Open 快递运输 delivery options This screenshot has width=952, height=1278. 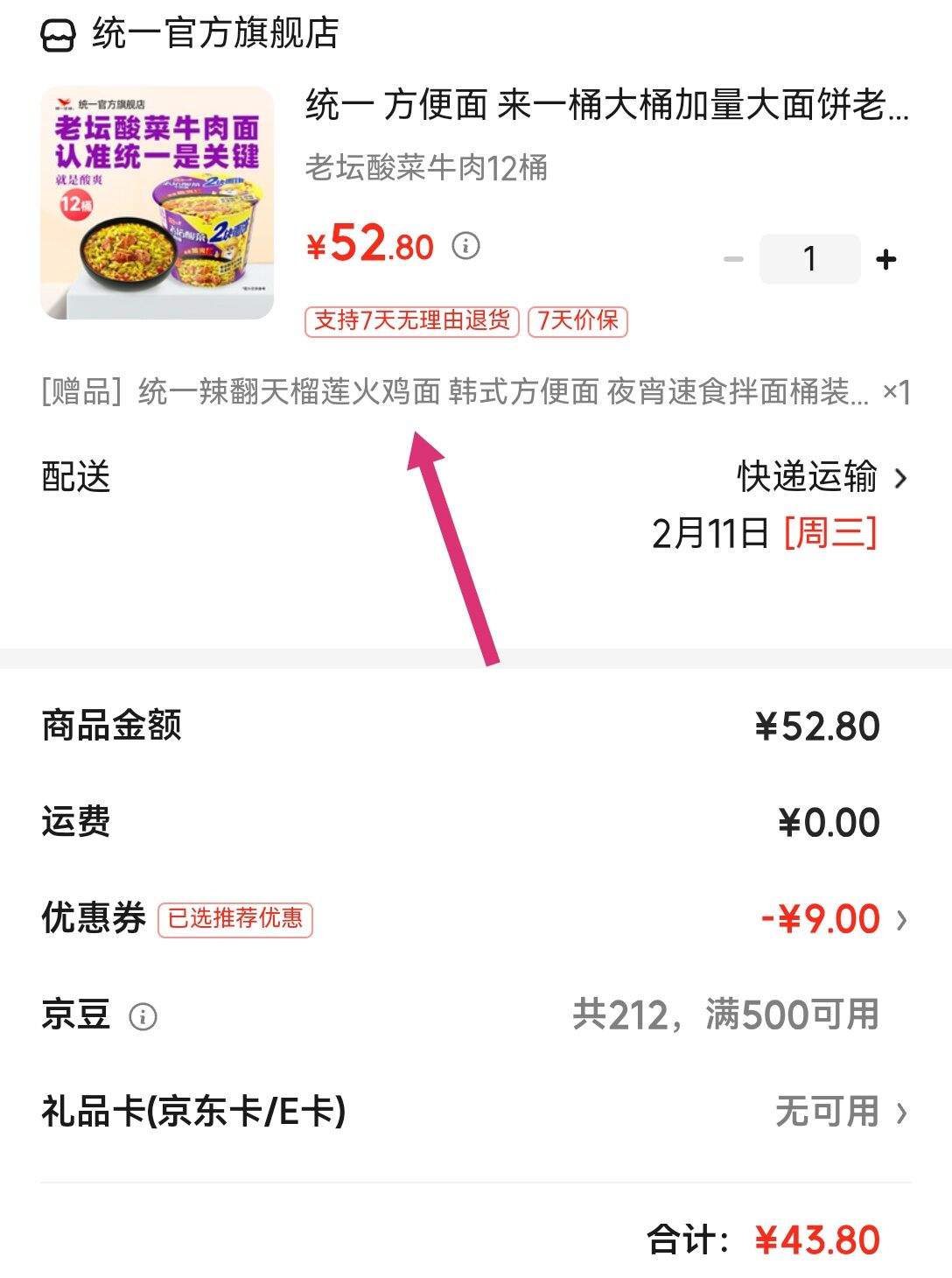click(x=821, y=478)
